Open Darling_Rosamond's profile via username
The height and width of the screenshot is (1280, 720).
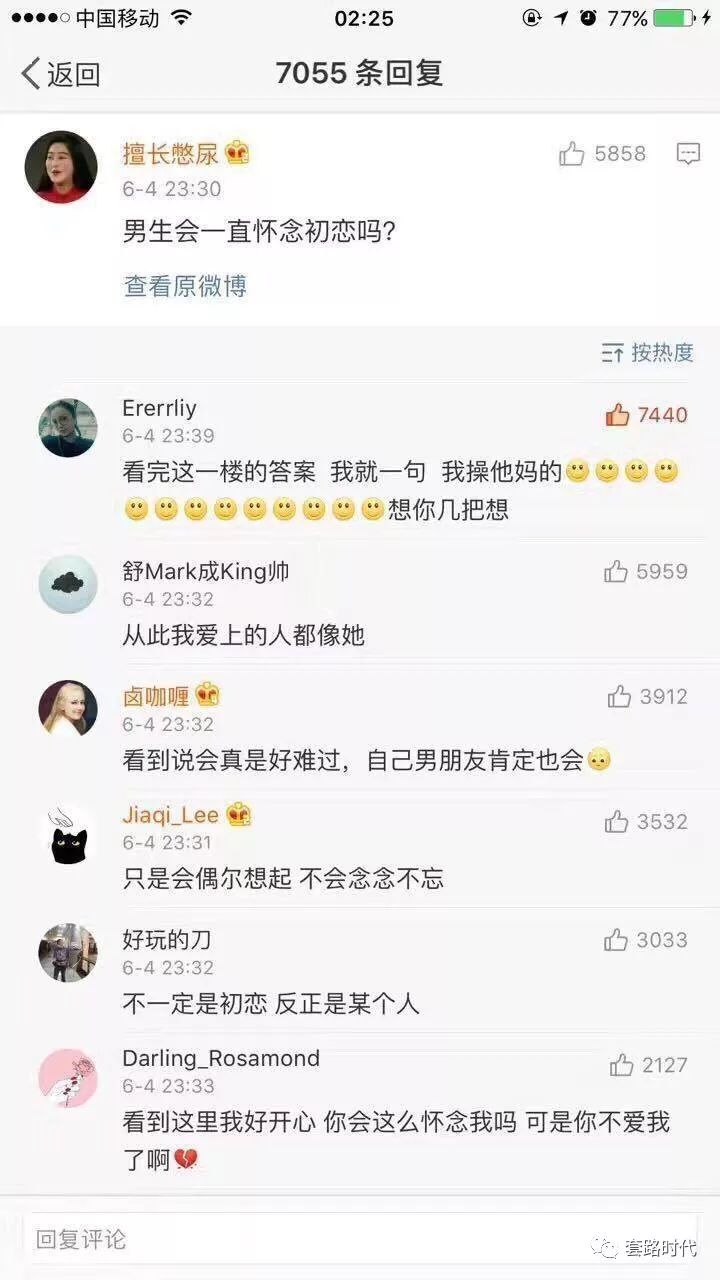tap(221, 1058)
